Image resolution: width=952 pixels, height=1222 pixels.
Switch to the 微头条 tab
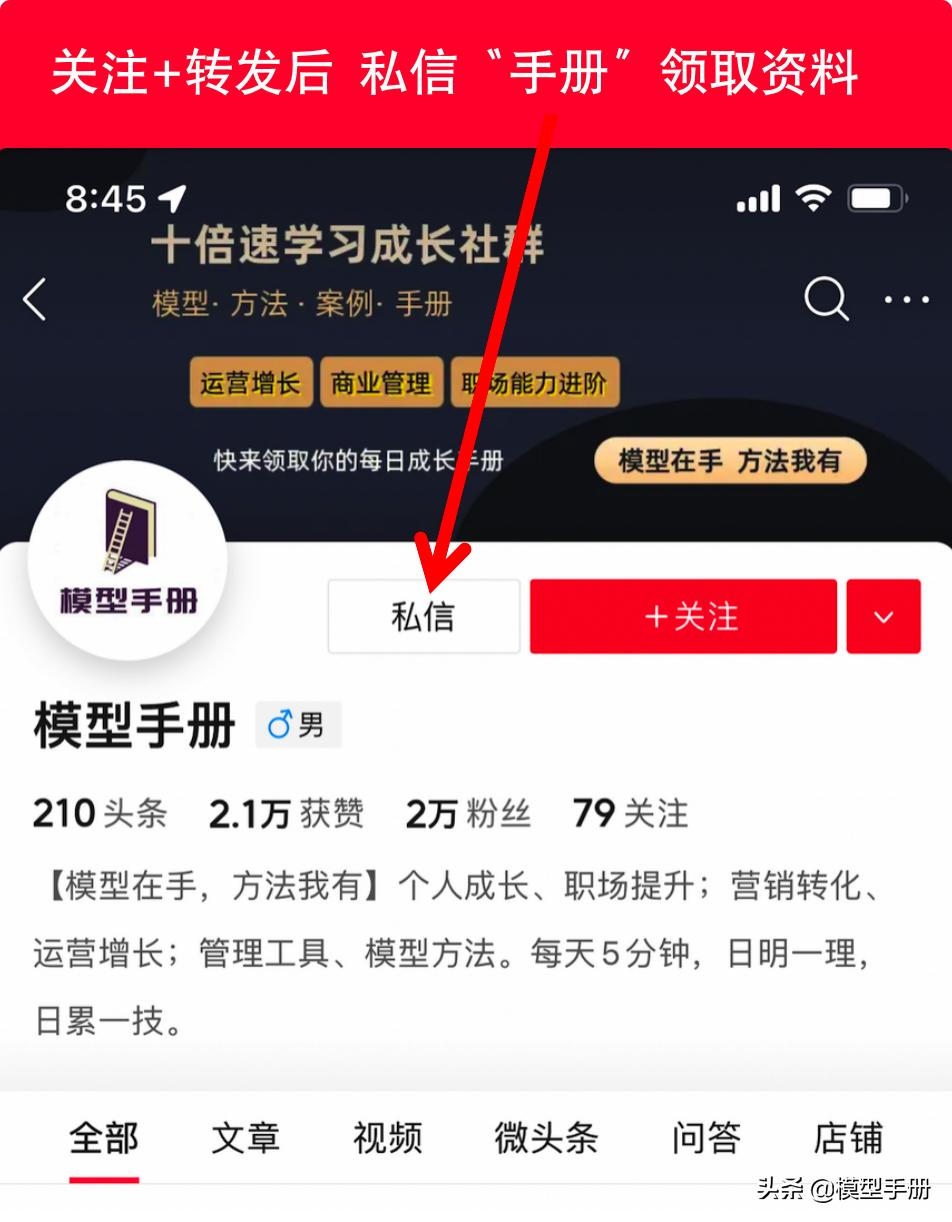pyautogui.click(x=546, y=1138)
